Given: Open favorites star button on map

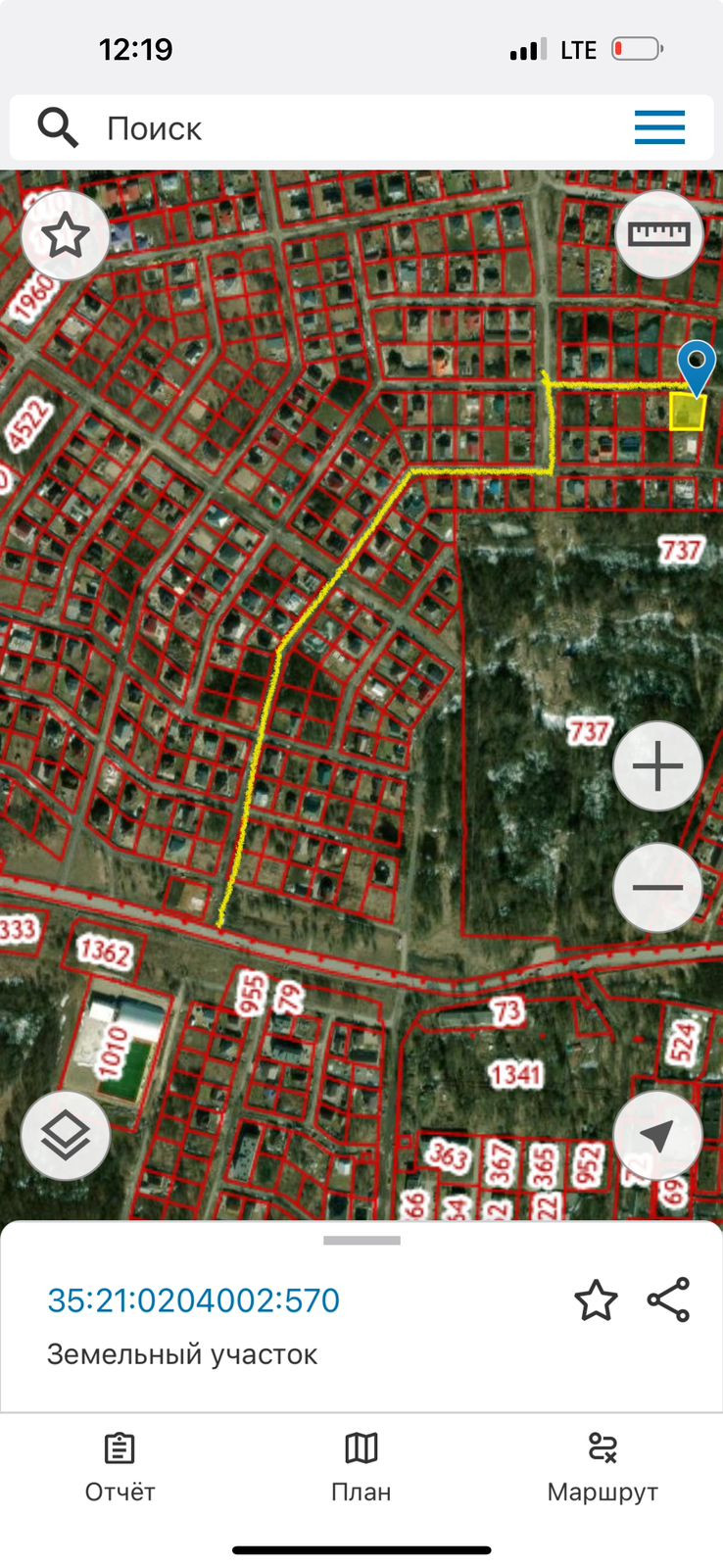Looking at the screenshot, I should [66, 236].
